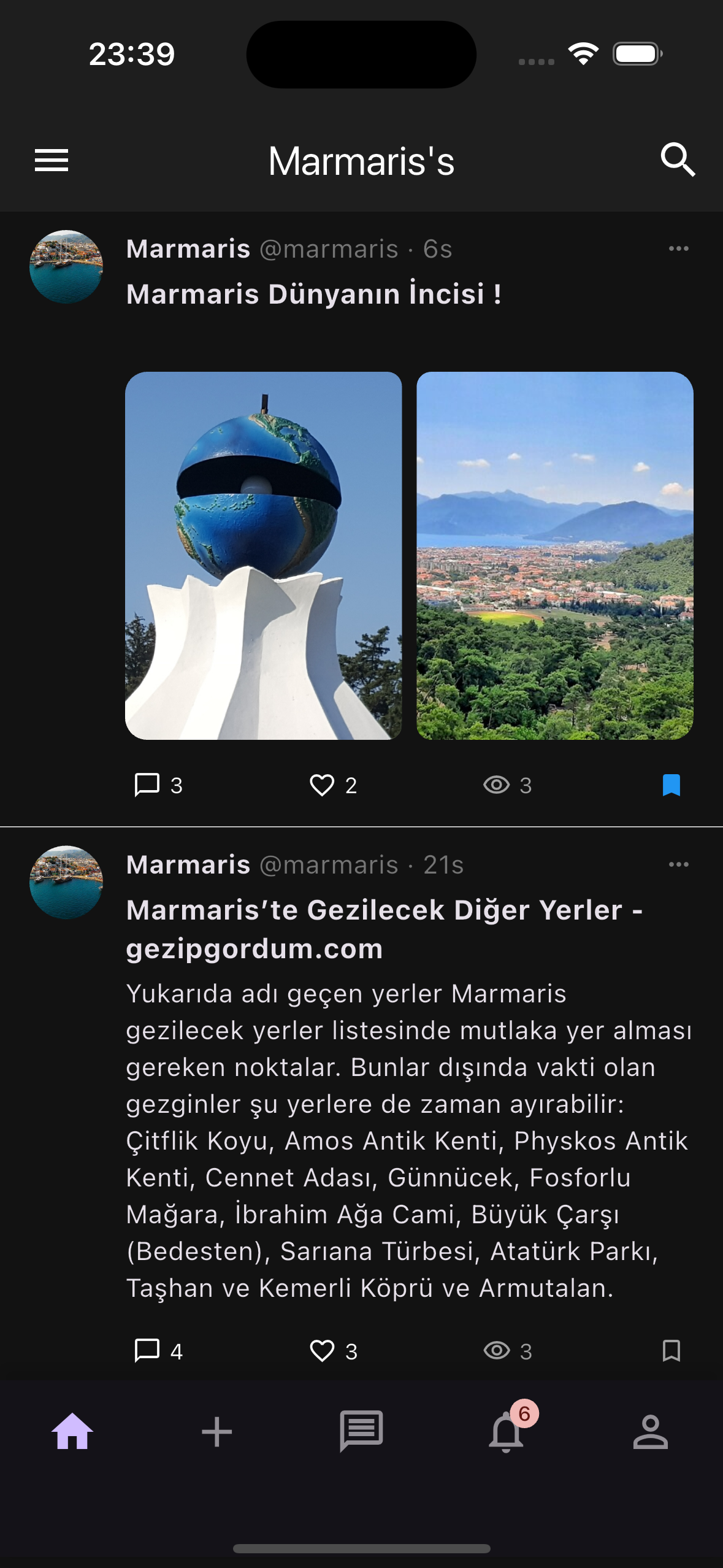Open options for the "Gezilecek Diğer Yerler" post
Image resolution: width=723 pixels, height=1568 pixels.
click(678, 865)
